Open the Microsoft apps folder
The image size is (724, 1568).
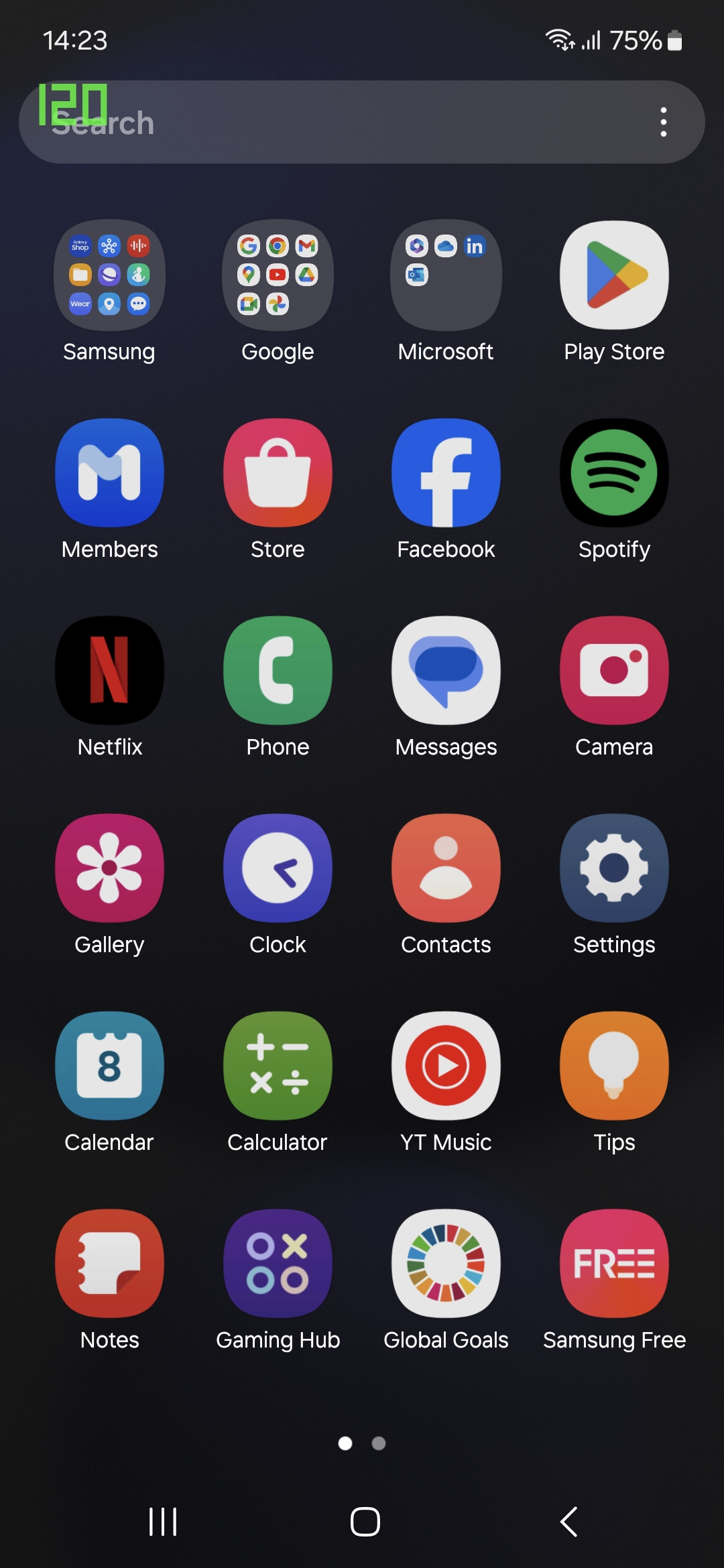tap(446, 275)
